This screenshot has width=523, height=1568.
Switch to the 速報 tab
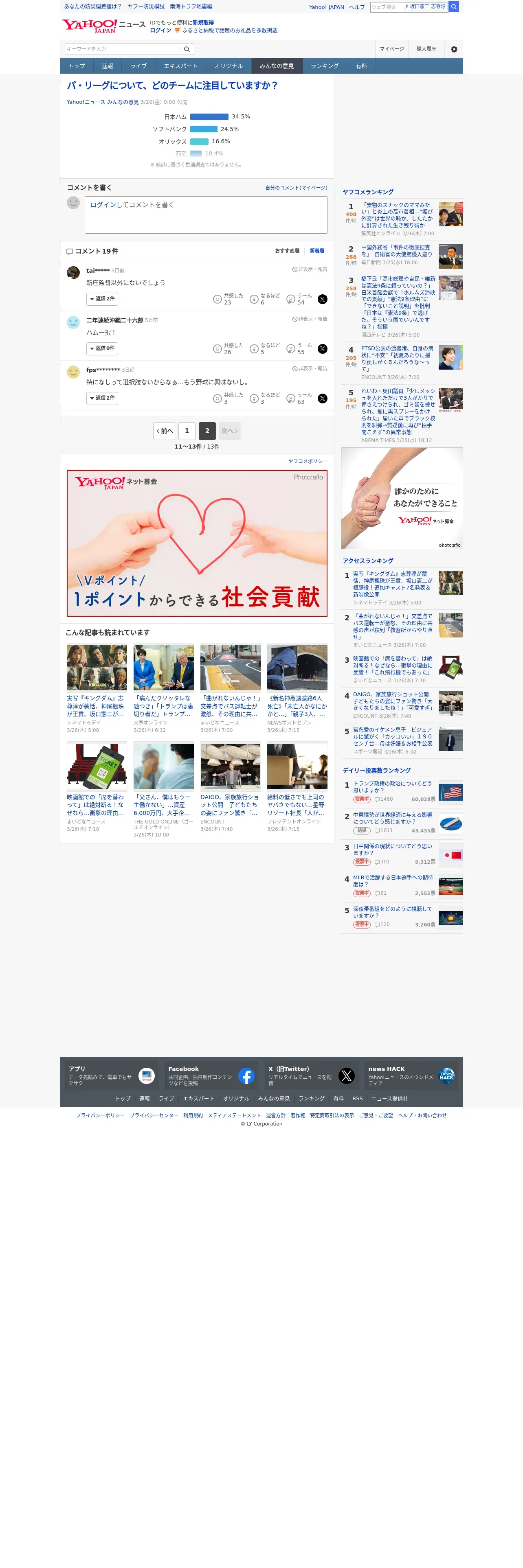(107, 66)
